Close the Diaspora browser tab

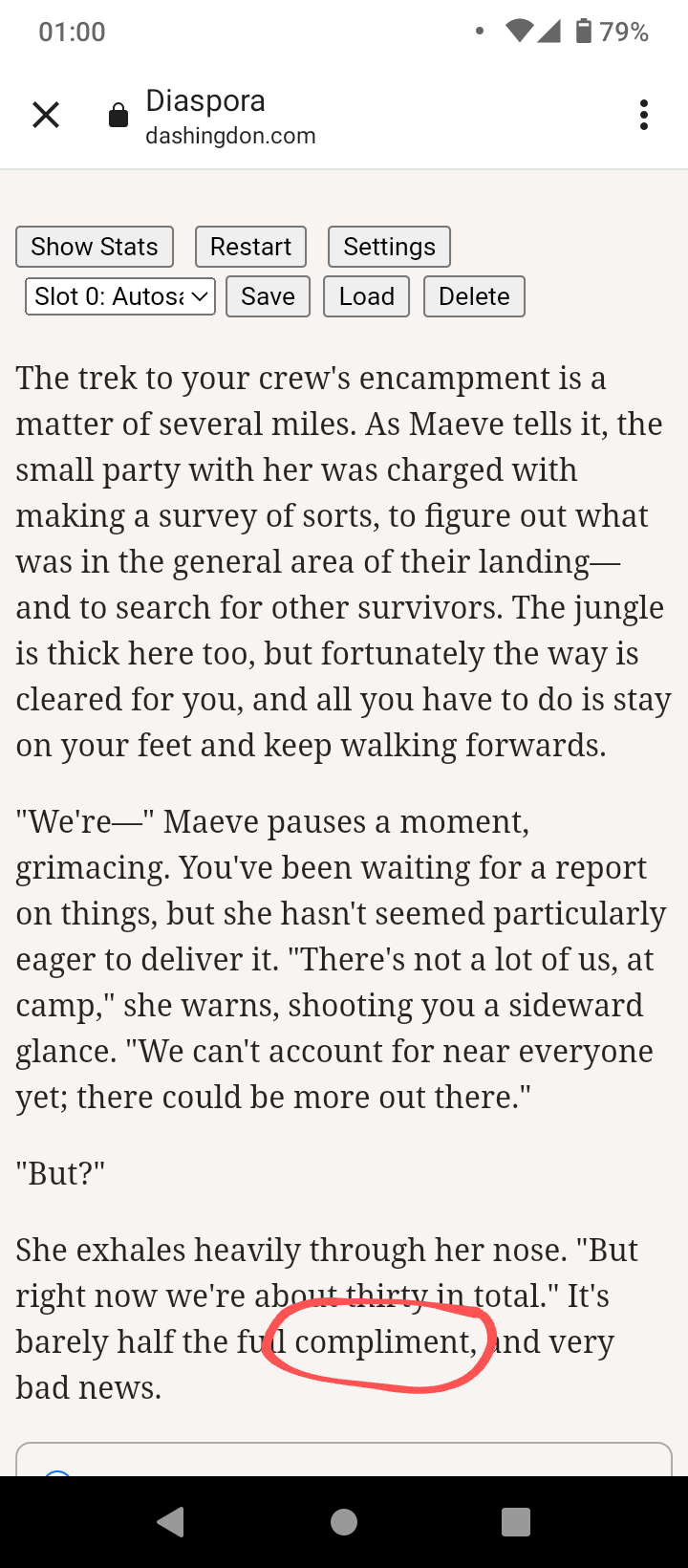(x=46, y=116)
